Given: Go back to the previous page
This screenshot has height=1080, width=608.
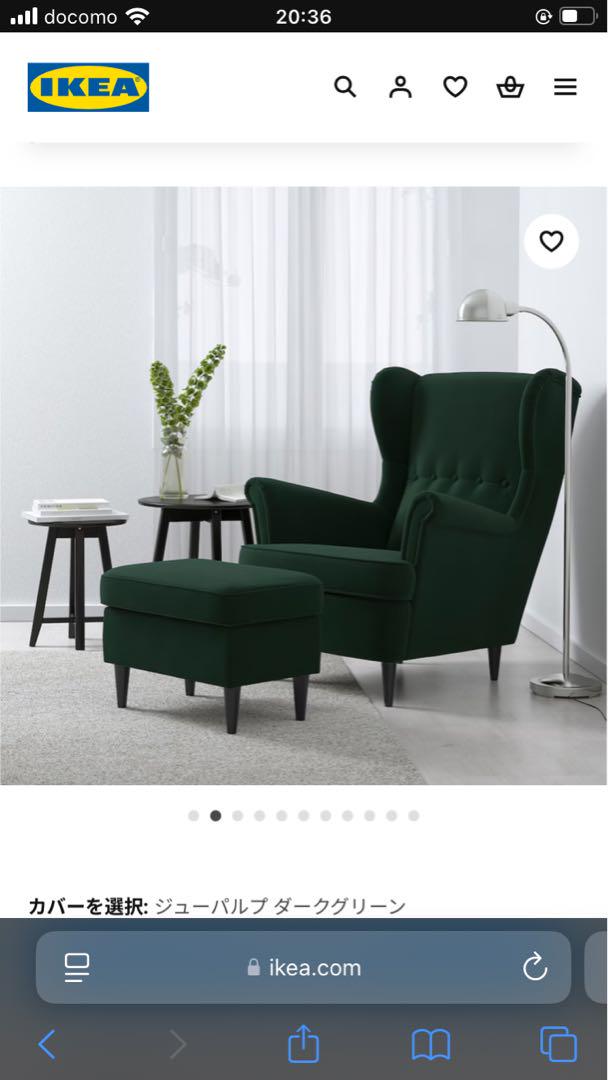Looking at the screenshot, I should pos(47,1045).
